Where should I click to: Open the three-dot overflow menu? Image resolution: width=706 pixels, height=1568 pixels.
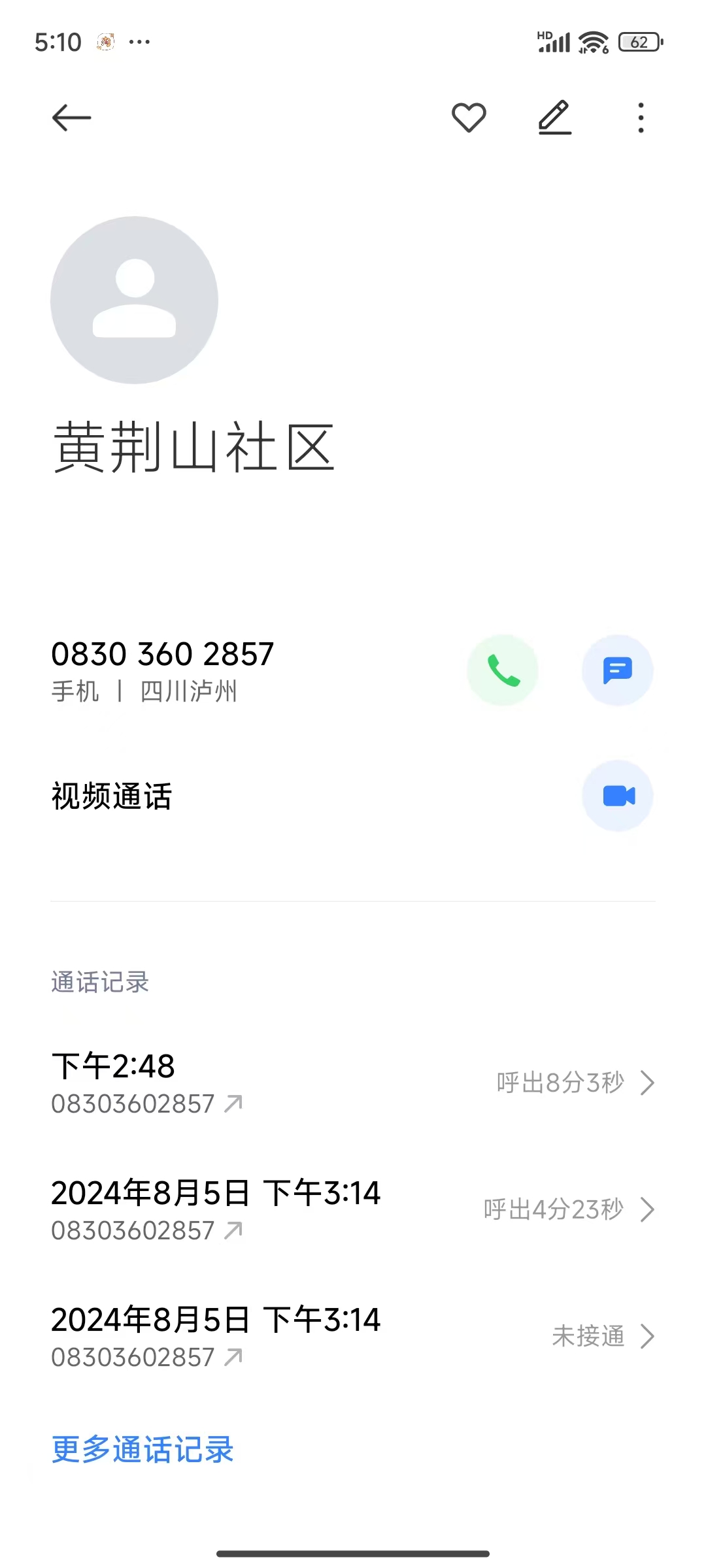coord(641,118)
